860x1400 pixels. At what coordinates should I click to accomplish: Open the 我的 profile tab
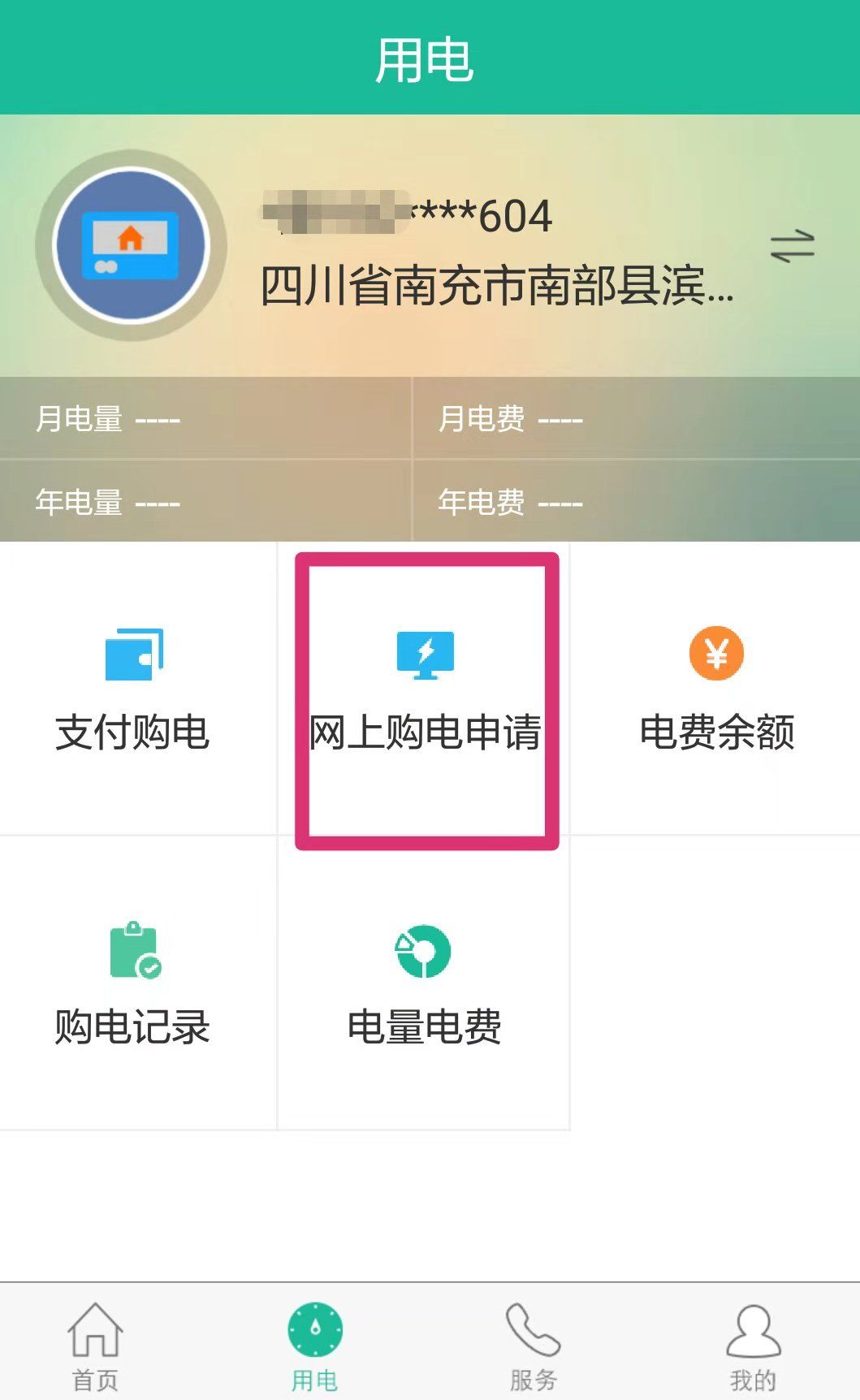point(753,1345)
